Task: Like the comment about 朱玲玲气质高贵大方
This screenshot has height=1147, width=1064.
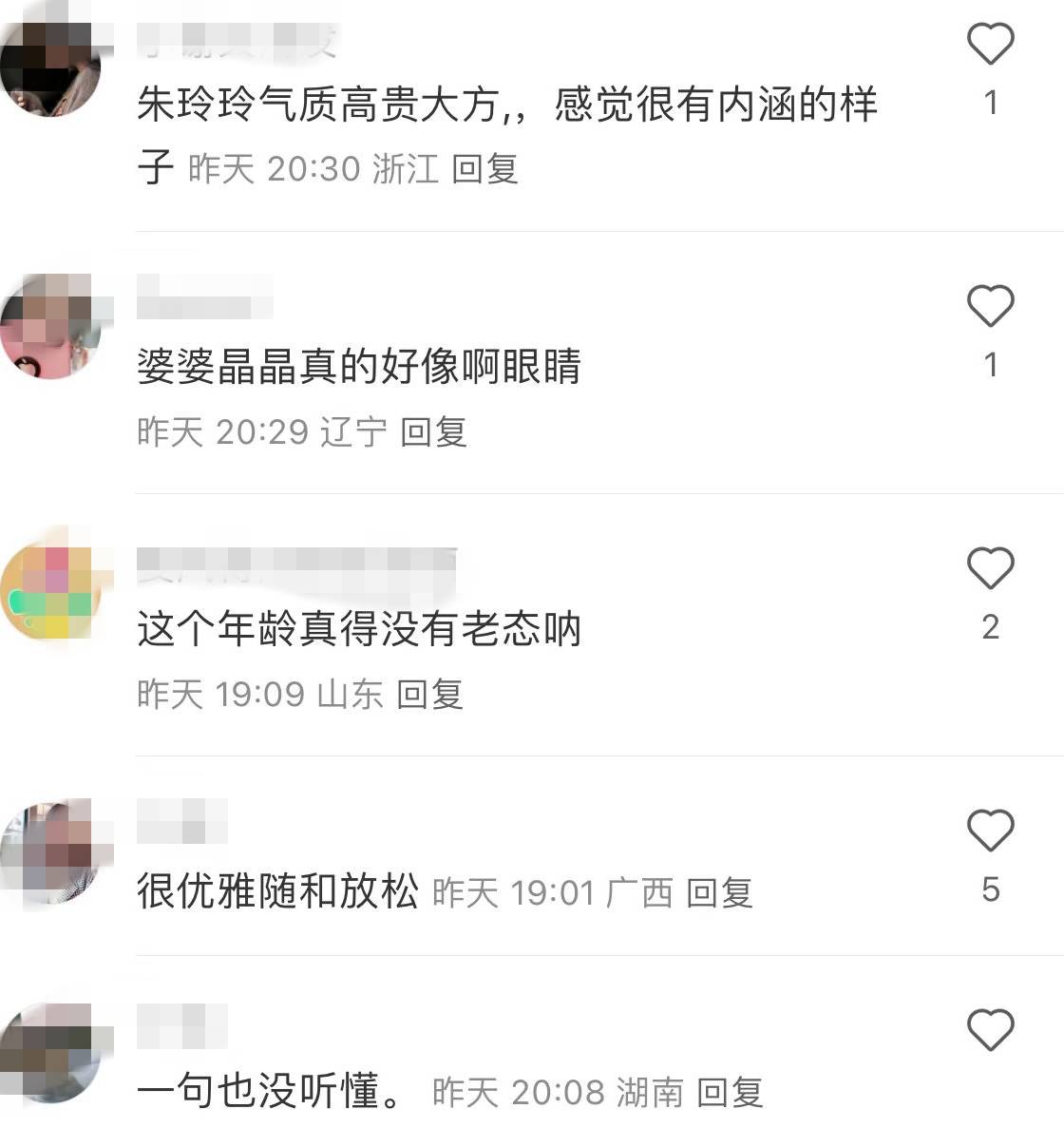Action: click(990, 45)
